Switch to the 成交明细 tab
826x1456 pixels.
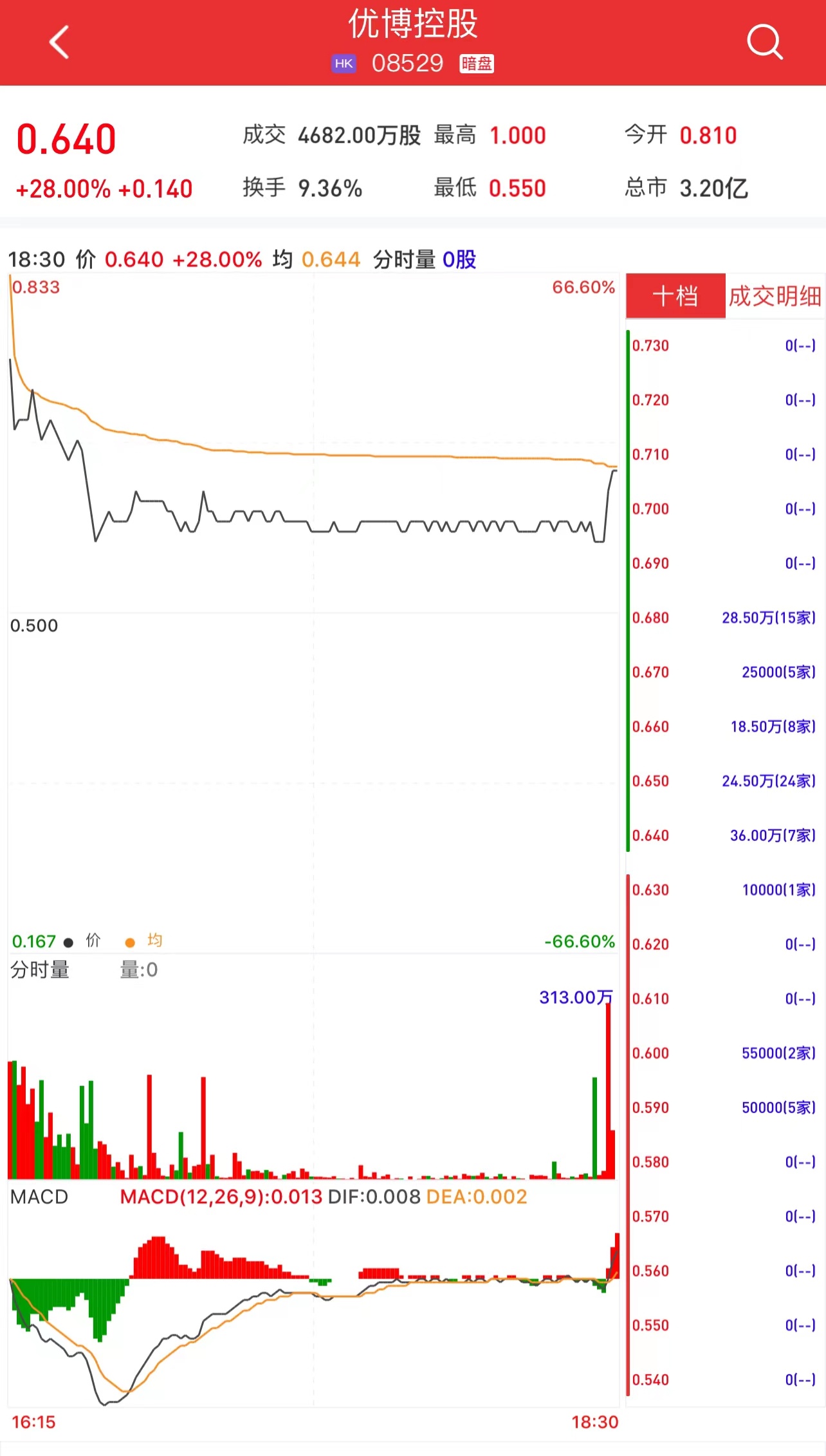pyautogui.click(x=775, y=296)
